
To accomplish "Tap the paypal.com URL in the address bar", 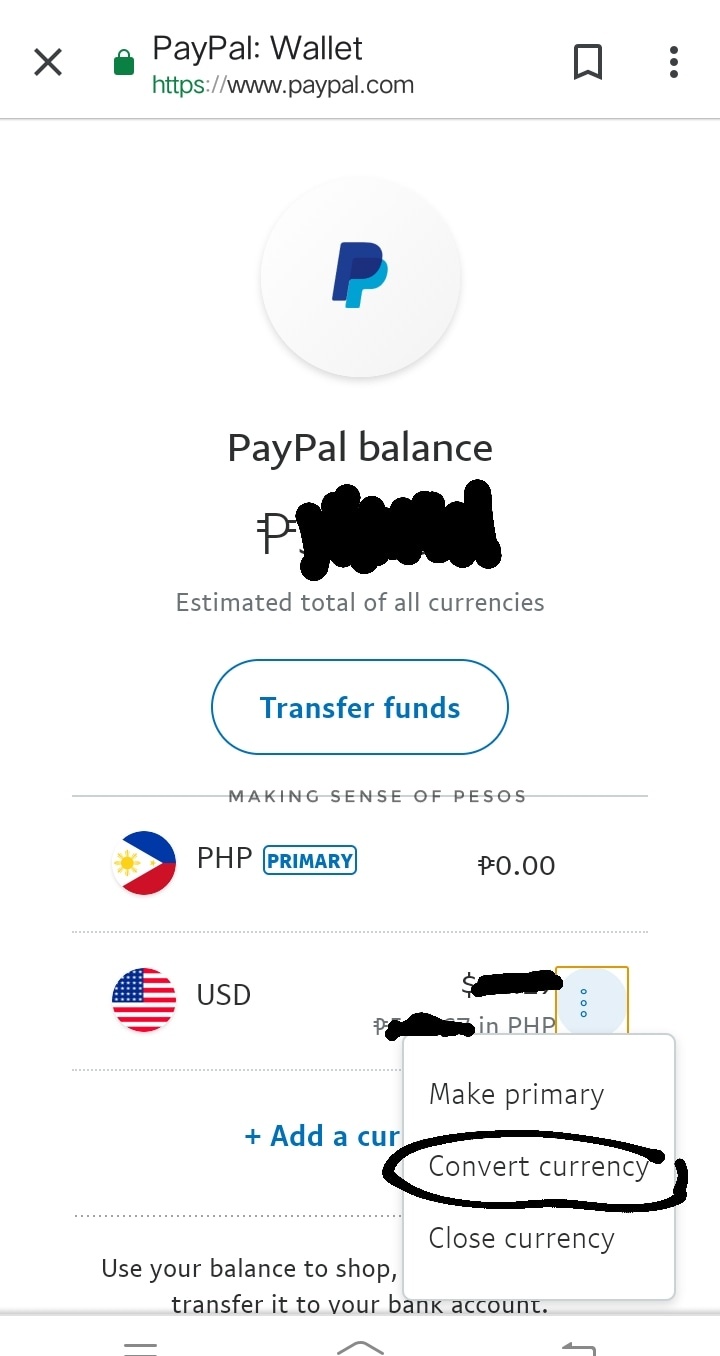I will 280,85.
